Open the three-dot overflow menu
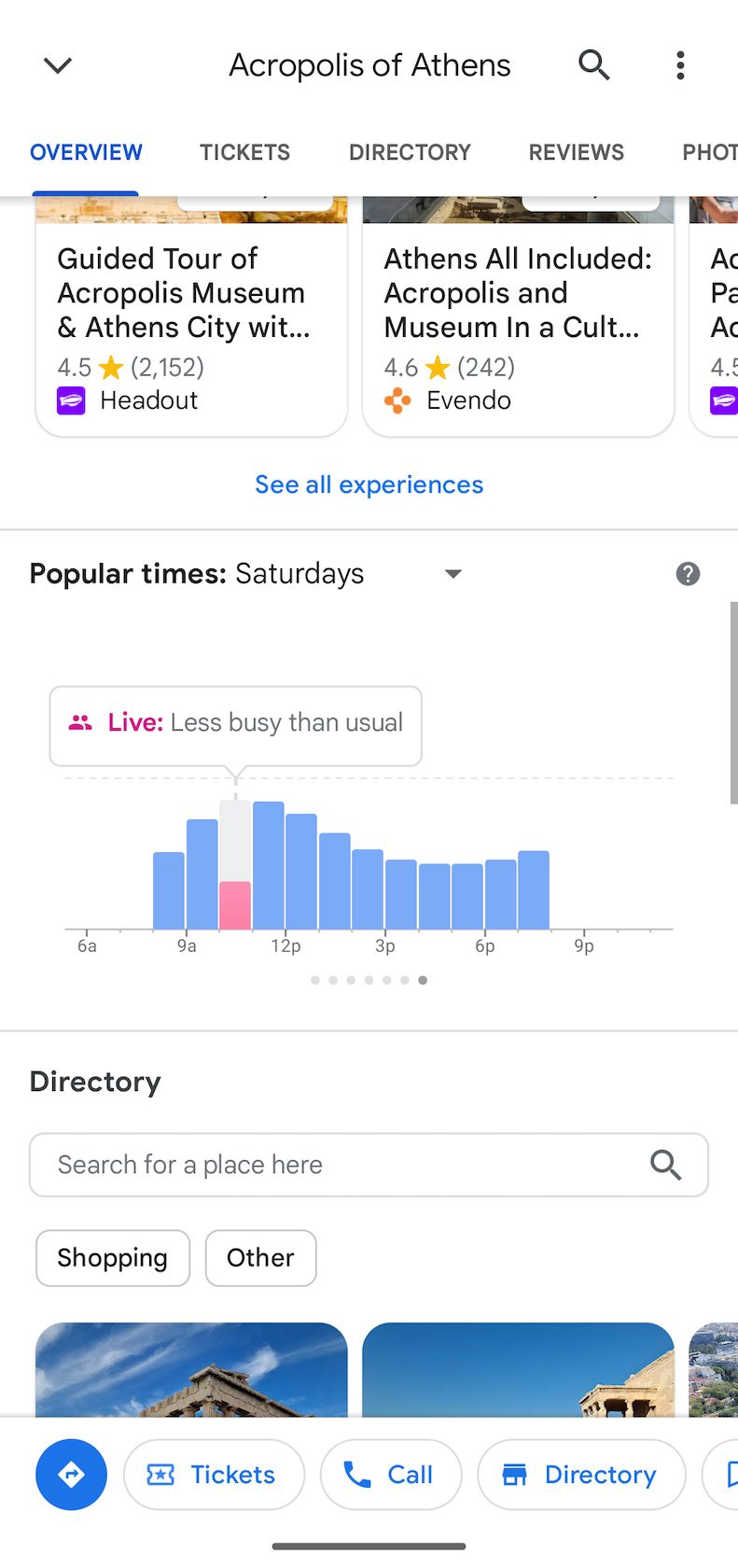Viewport: 738px width, 1568px height. coord(680,65)
